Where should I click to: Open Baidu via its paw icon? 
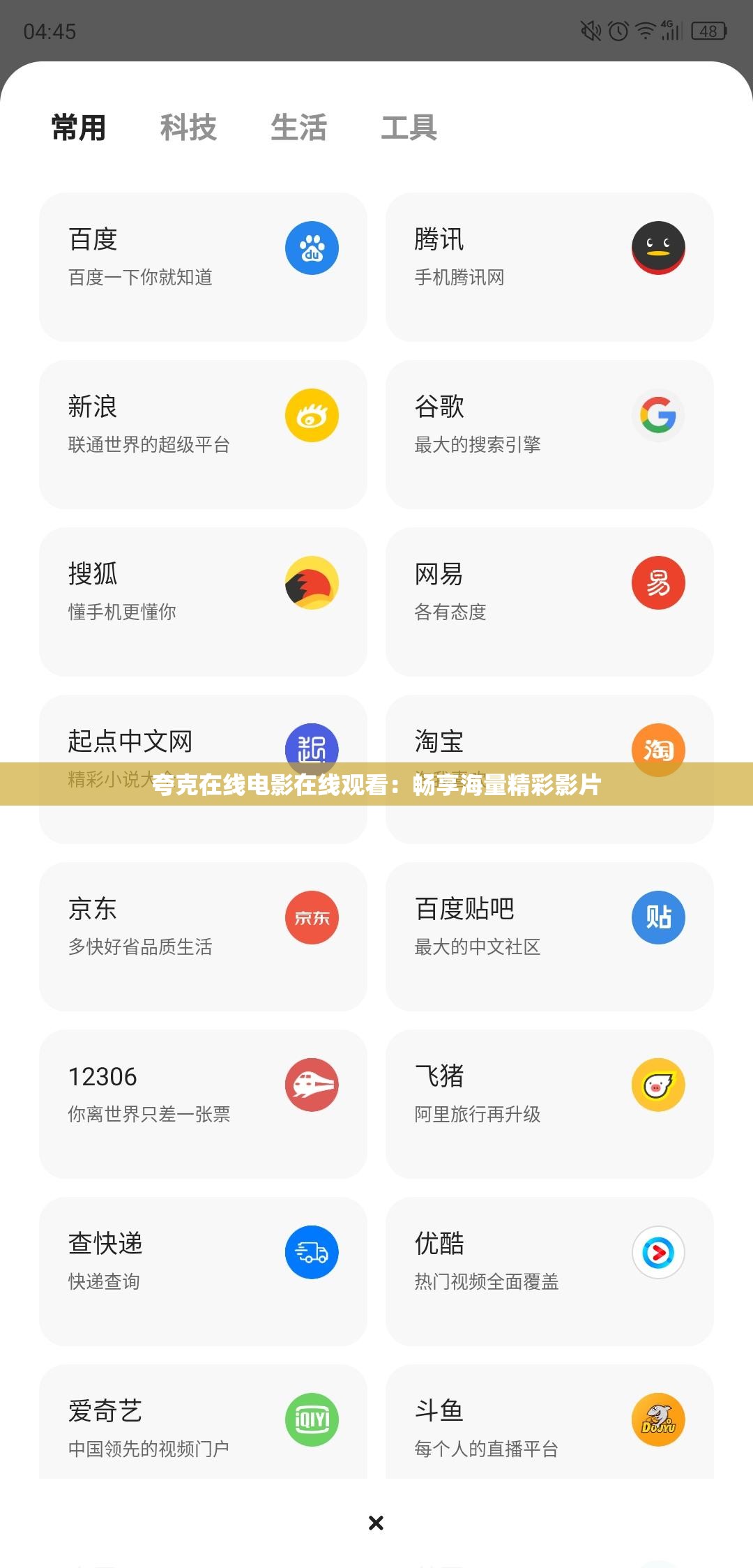pos(311,248)
